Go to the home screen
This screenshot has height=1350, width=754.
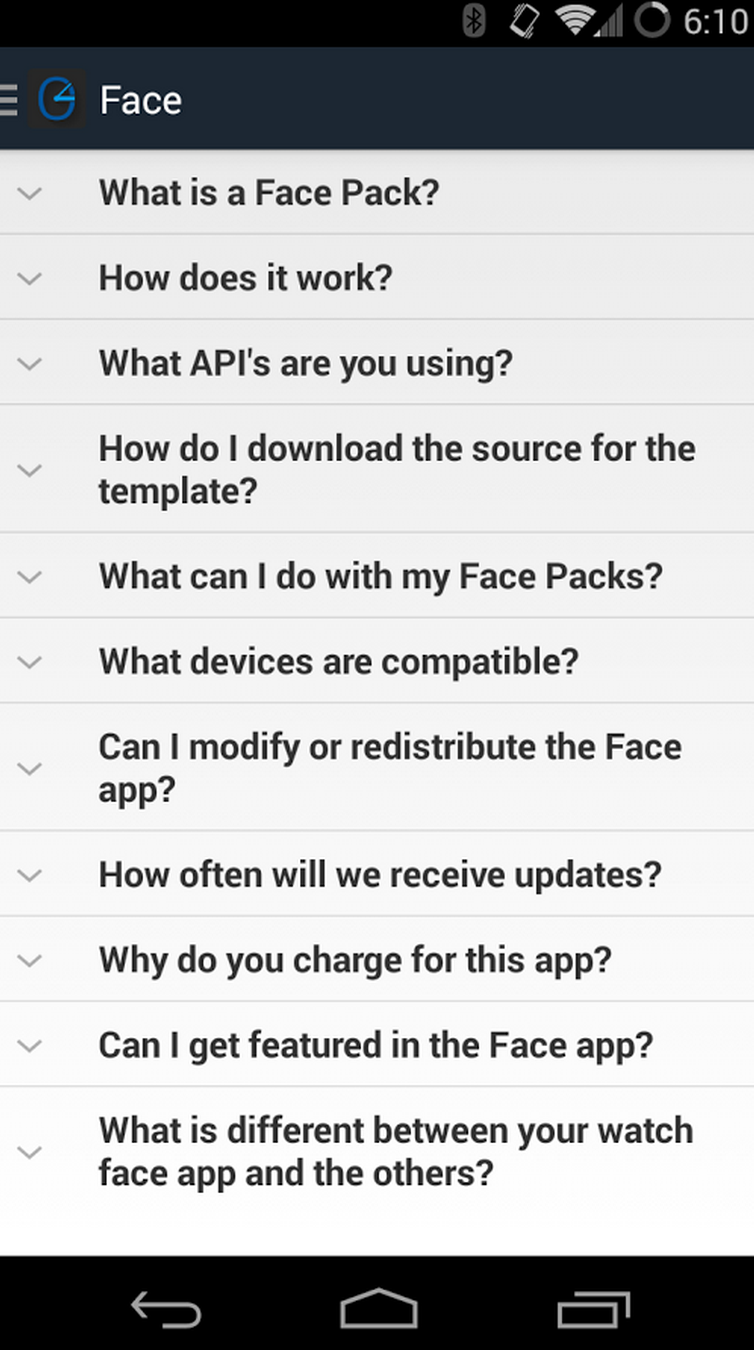coord(378,1309)
